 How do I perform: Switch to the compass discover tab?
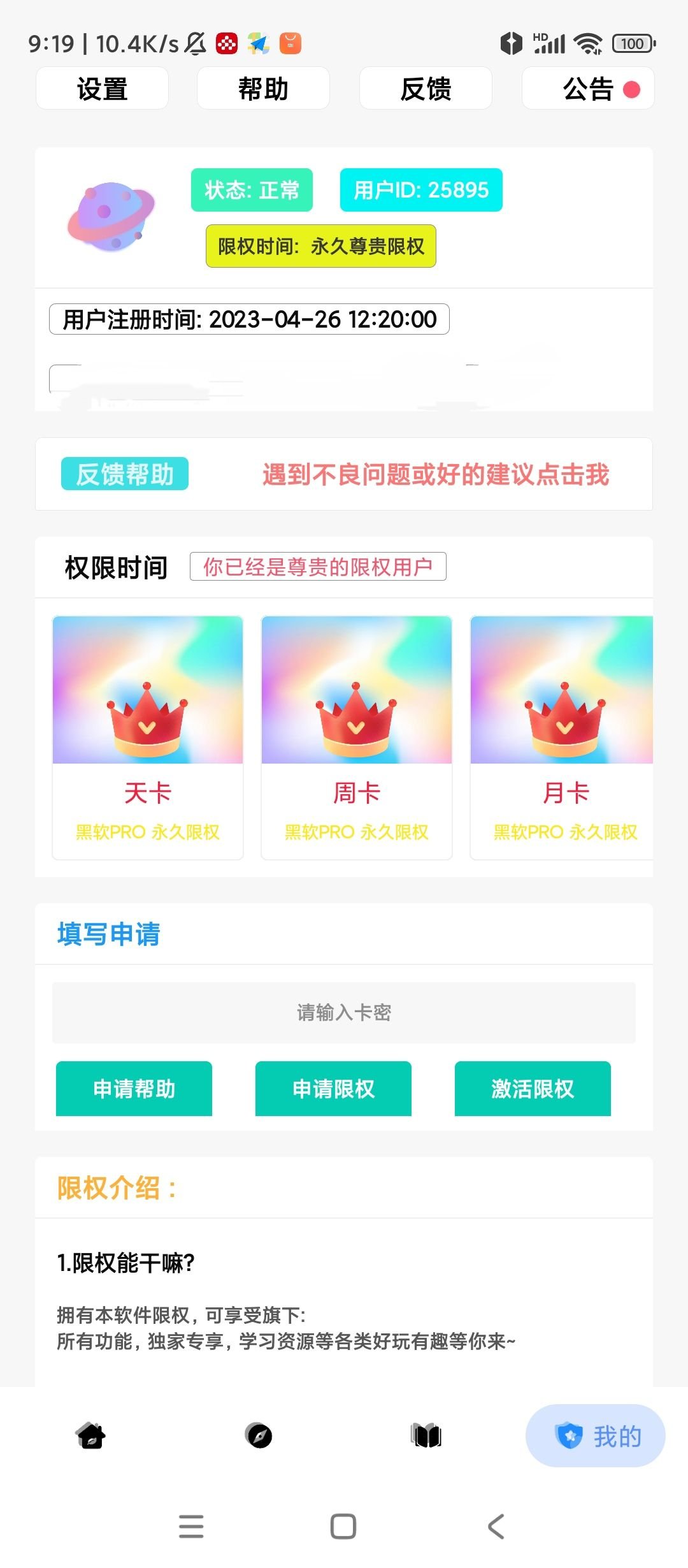click(x=259, y=1436)
